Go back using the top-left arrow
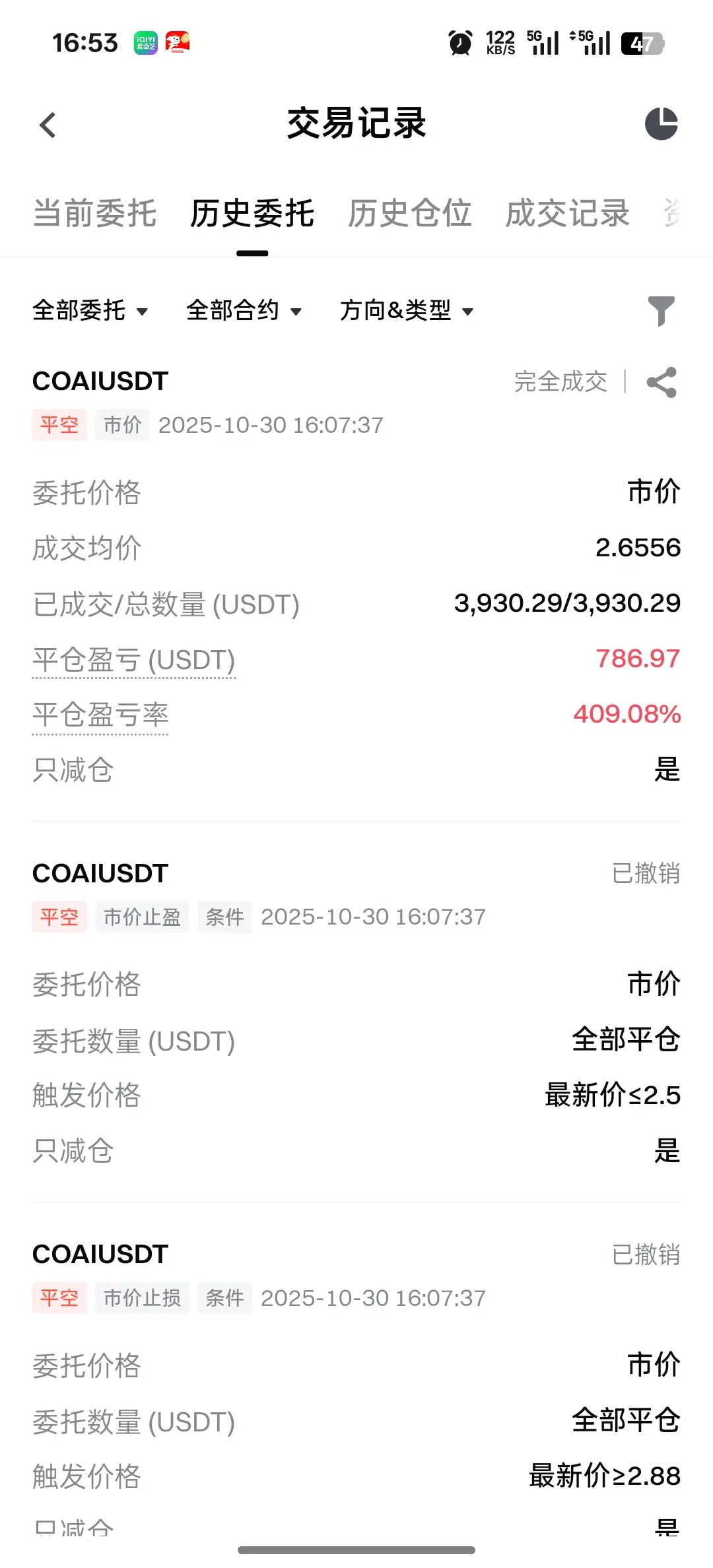Viewport: 713px width, 1568px height. click(48, 125)
